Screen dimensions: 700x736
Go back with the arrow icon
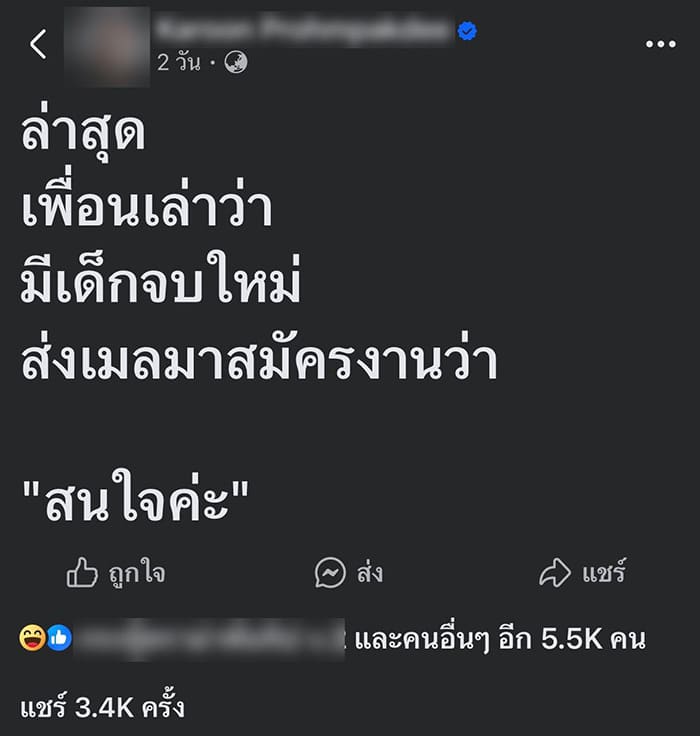(38, 45)
